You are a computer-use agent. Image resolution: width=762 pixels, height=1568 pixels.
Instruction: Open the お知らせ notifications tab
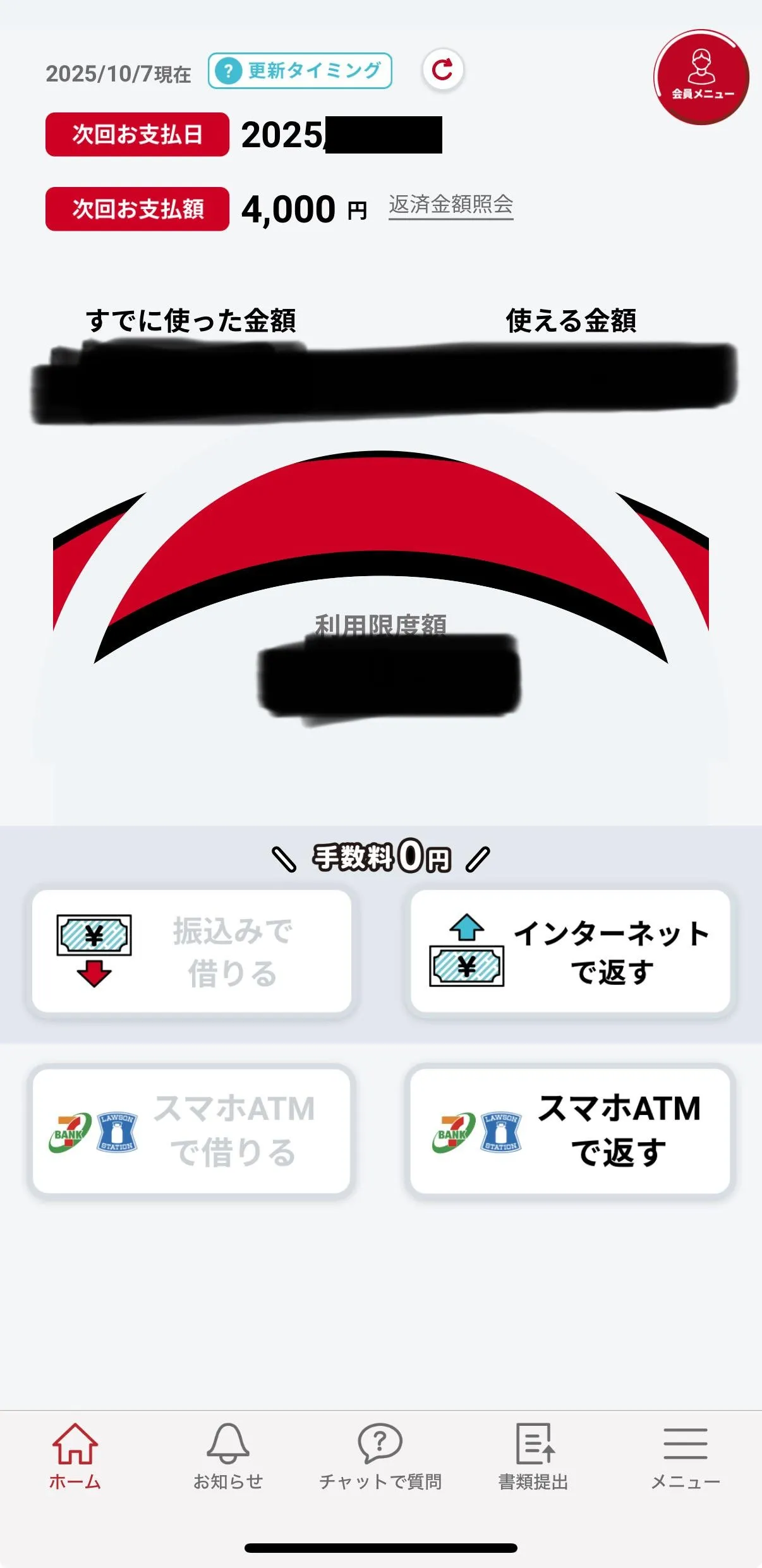[x=227, y=1456]
